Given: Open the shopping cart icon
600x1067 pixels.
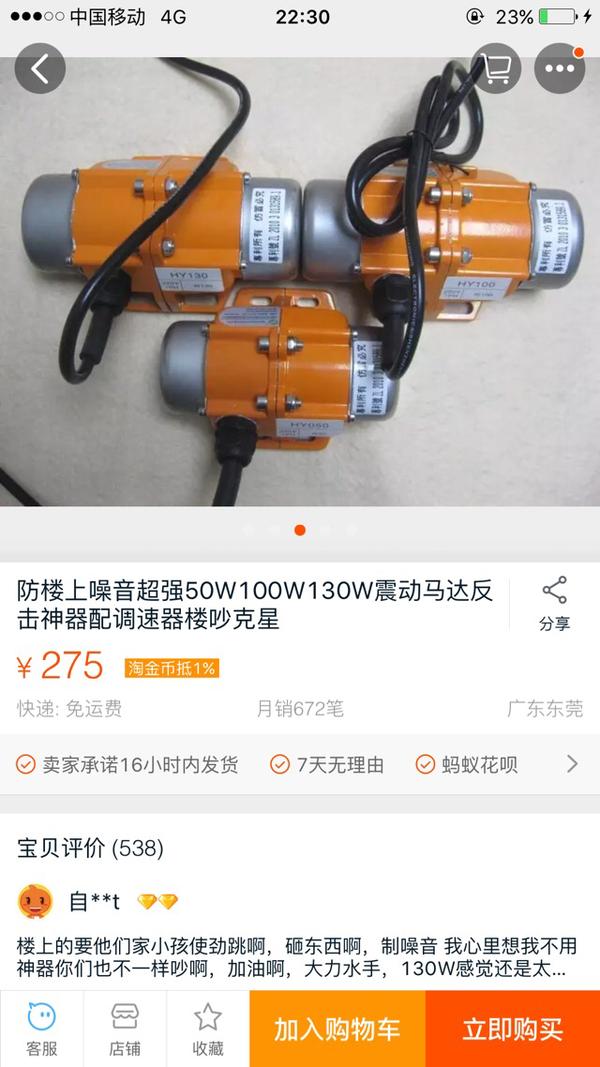Looking at the screenshot, I should 496,69.
